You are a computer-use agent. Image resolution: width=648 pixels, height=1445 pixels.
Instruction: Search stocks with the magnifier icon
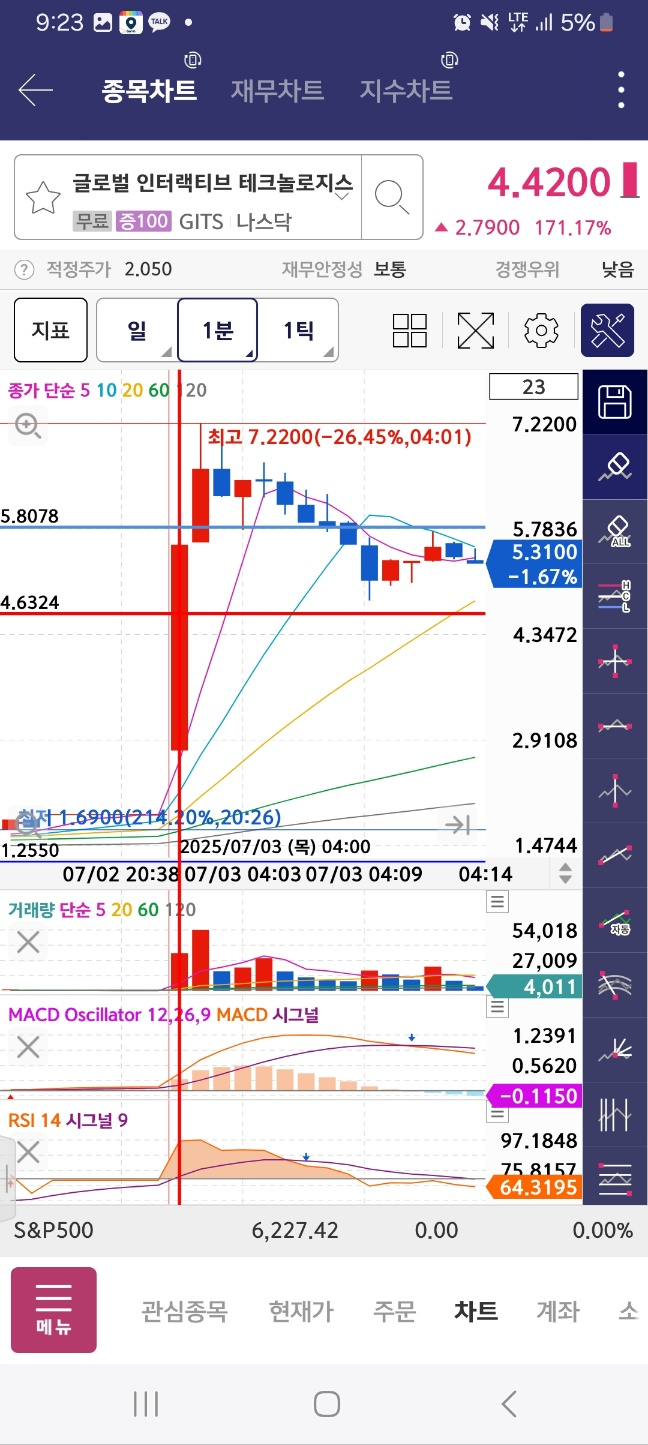point(391,197)
